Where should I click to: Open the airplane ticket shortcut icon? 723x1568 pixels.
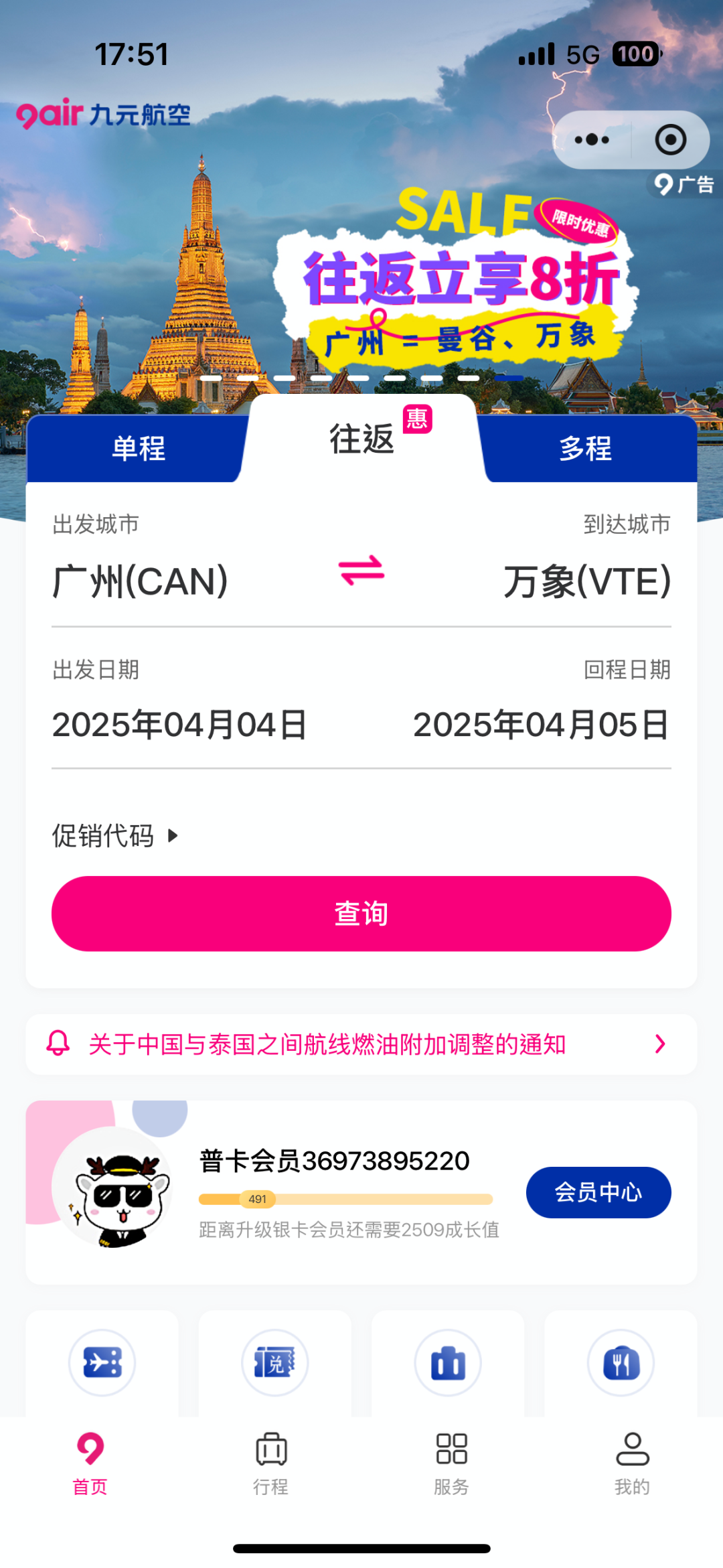(102, 1362)
